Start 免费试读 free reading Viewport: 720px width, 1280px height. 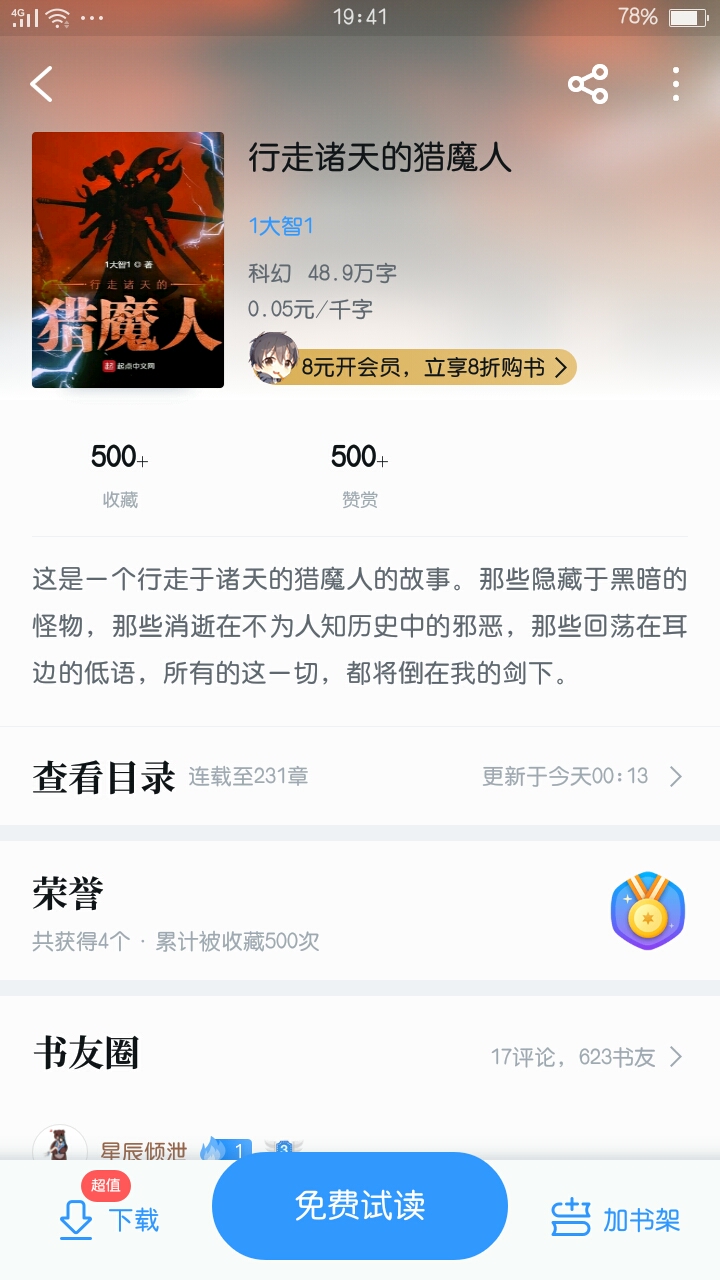point(360,1205)
